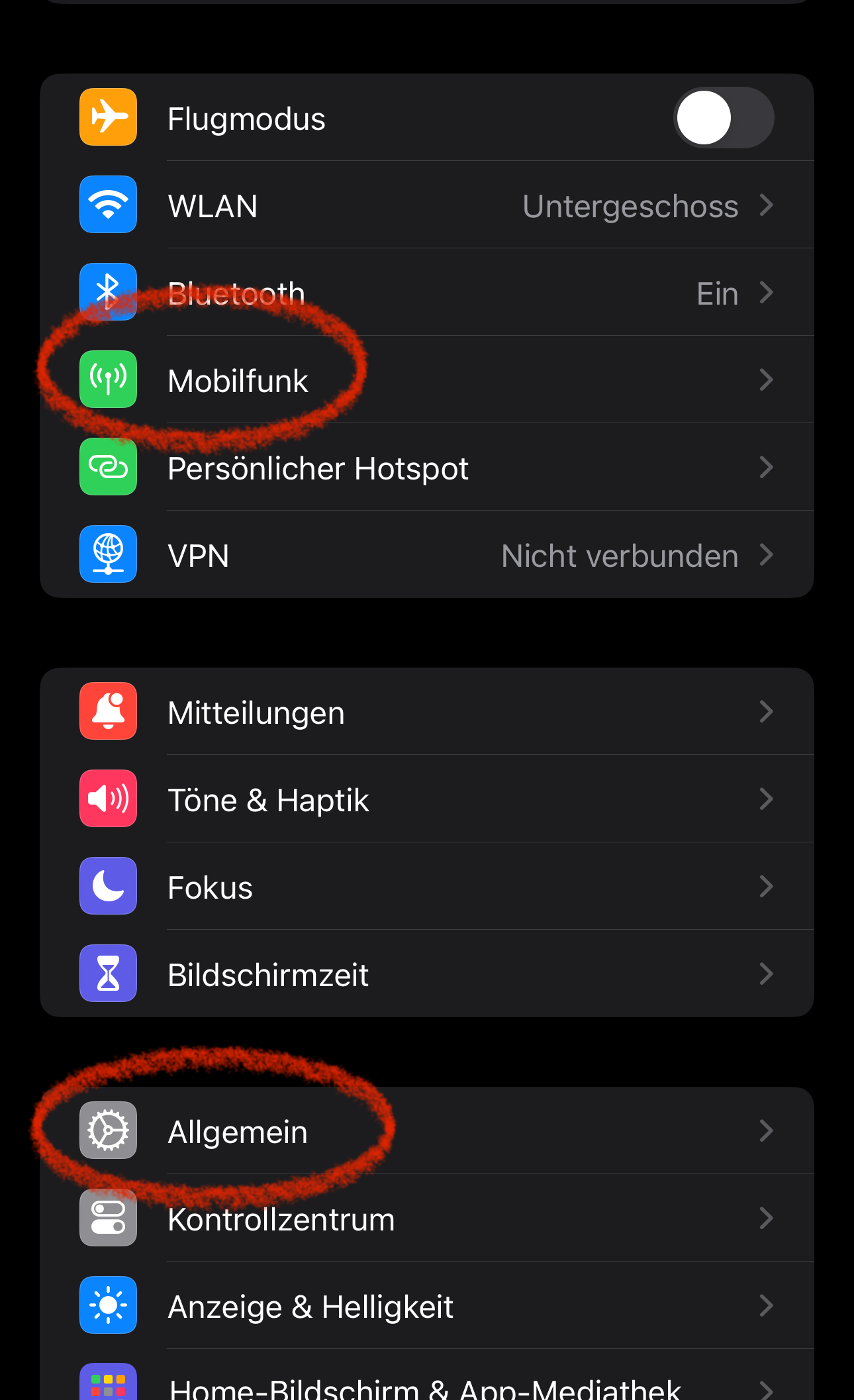Image resolution: width=854 pixels, height=1400 pixels.
Task: Toggle the Flugmodus switch
Action: coord(723,118)
